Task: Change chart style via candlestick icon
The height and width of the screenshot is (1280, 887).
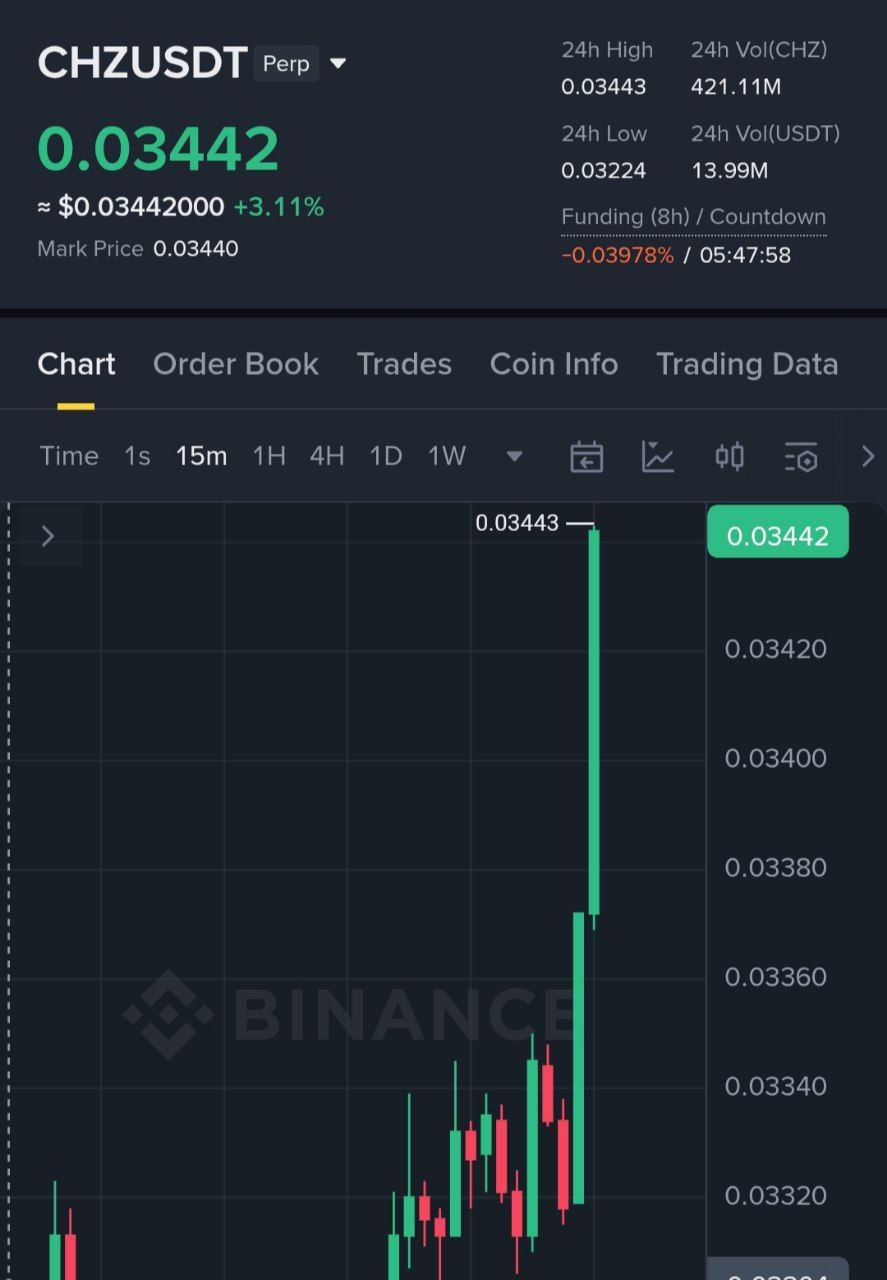Action: [x=729, y=456]
